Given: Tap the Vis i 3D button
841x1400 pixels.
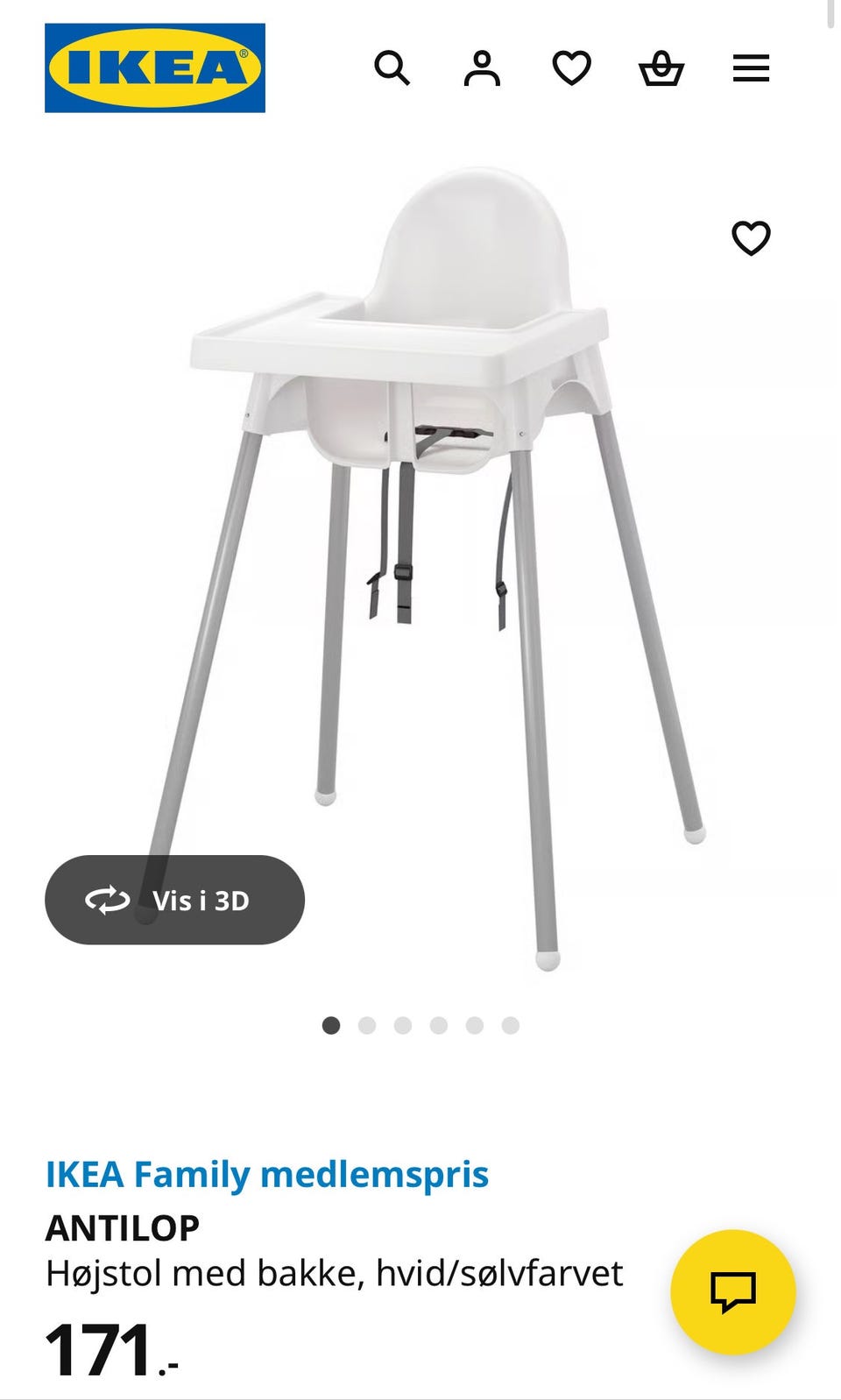Looking at the screenshot, I should (174, 900).
